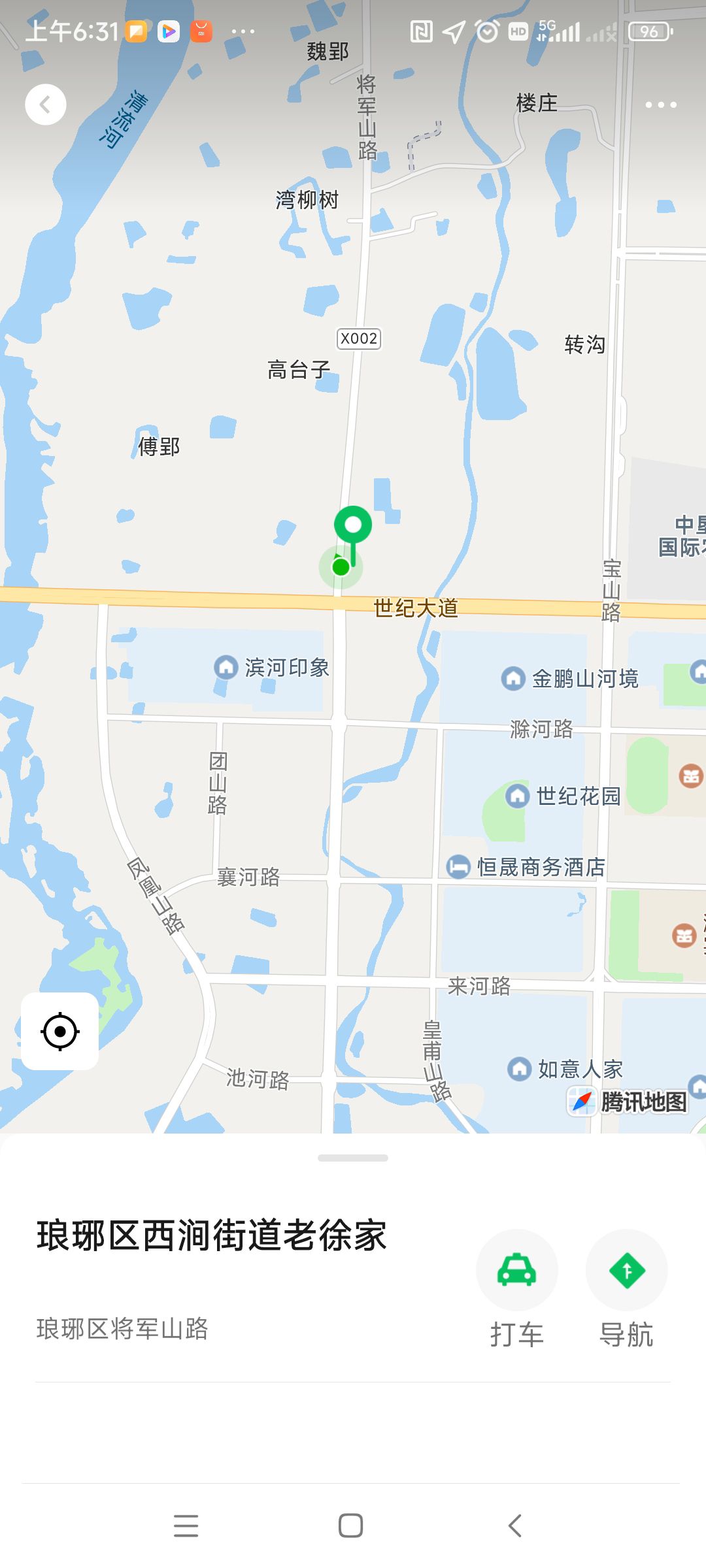Select 世纪花园 marker on map
The image size is (706, 1568).
(518, 796)
